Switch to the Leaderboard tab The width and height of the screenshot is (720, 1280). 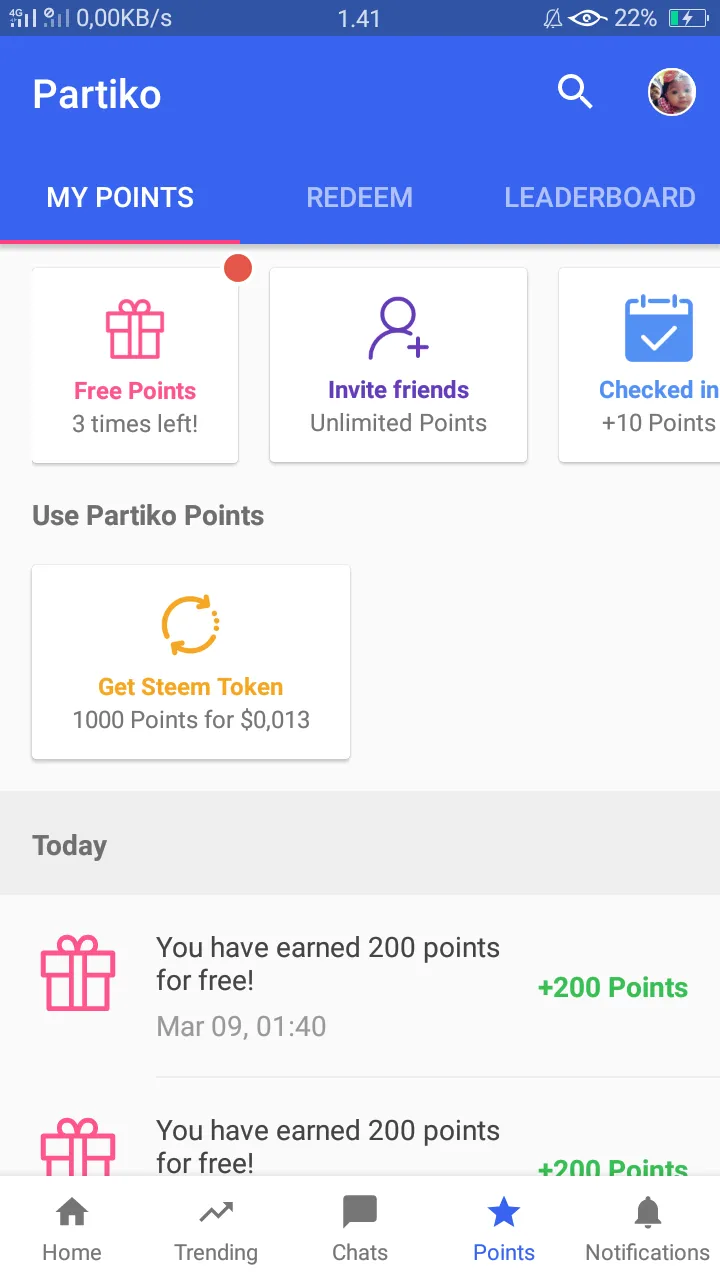(x=599, y=197)
